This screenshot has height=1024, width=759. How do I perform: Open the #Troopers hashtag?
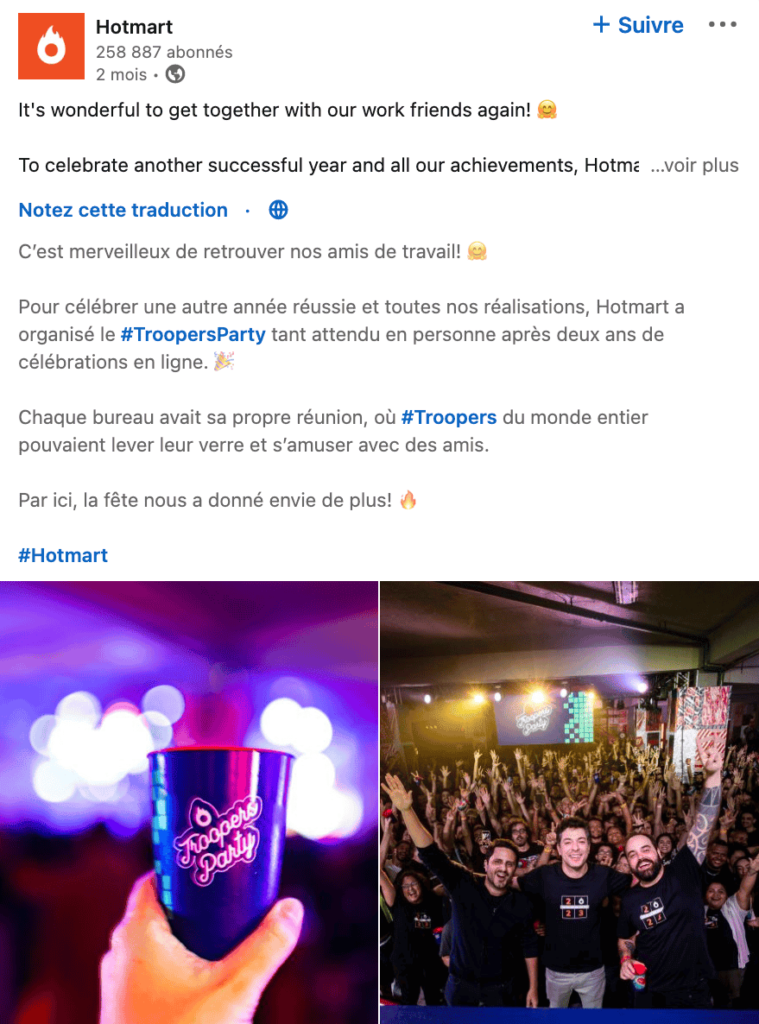click(x=449, y=417)
